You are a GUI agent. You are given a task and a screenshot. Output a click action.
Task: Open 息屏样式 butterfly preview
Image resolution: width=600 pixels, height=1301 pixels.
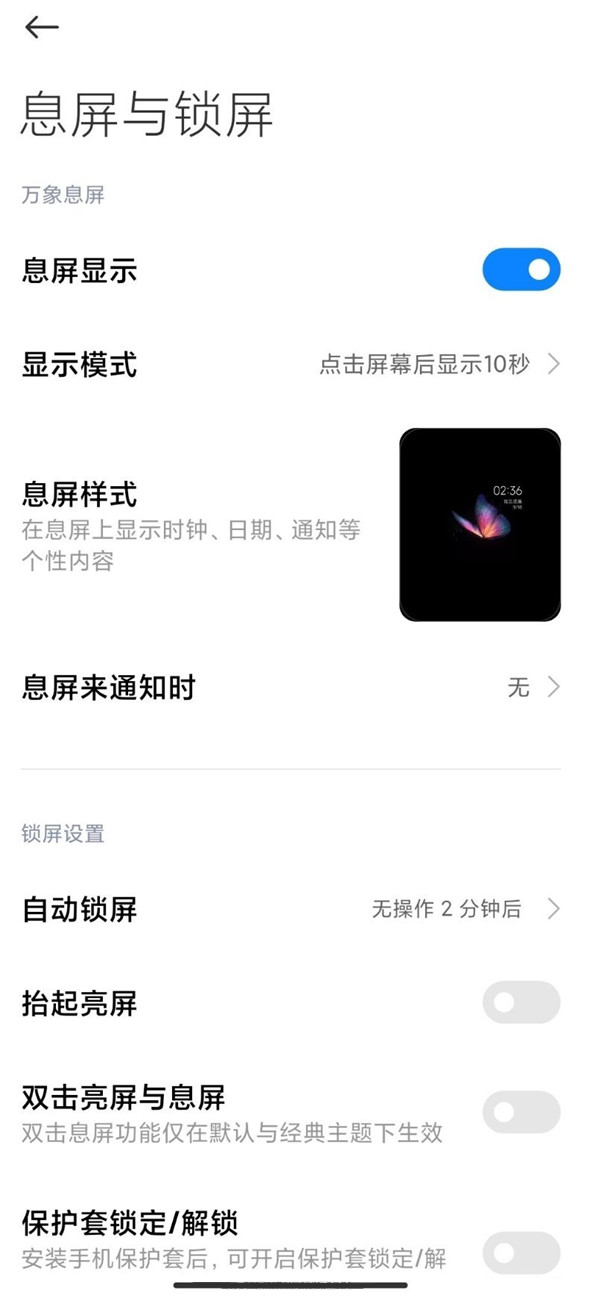[x=480, y=525]
